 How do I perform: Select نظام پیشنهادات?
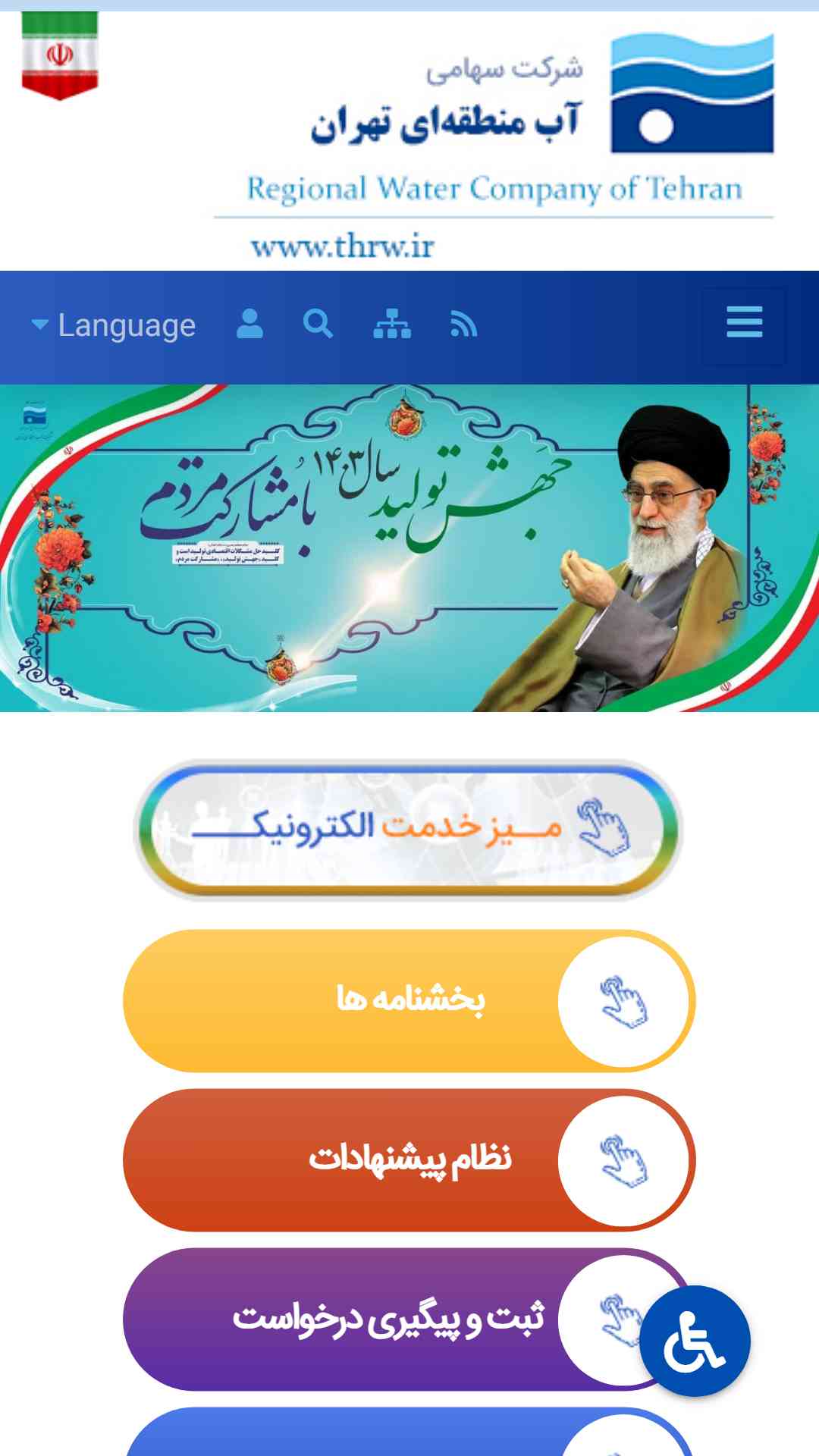point(409,1159)
